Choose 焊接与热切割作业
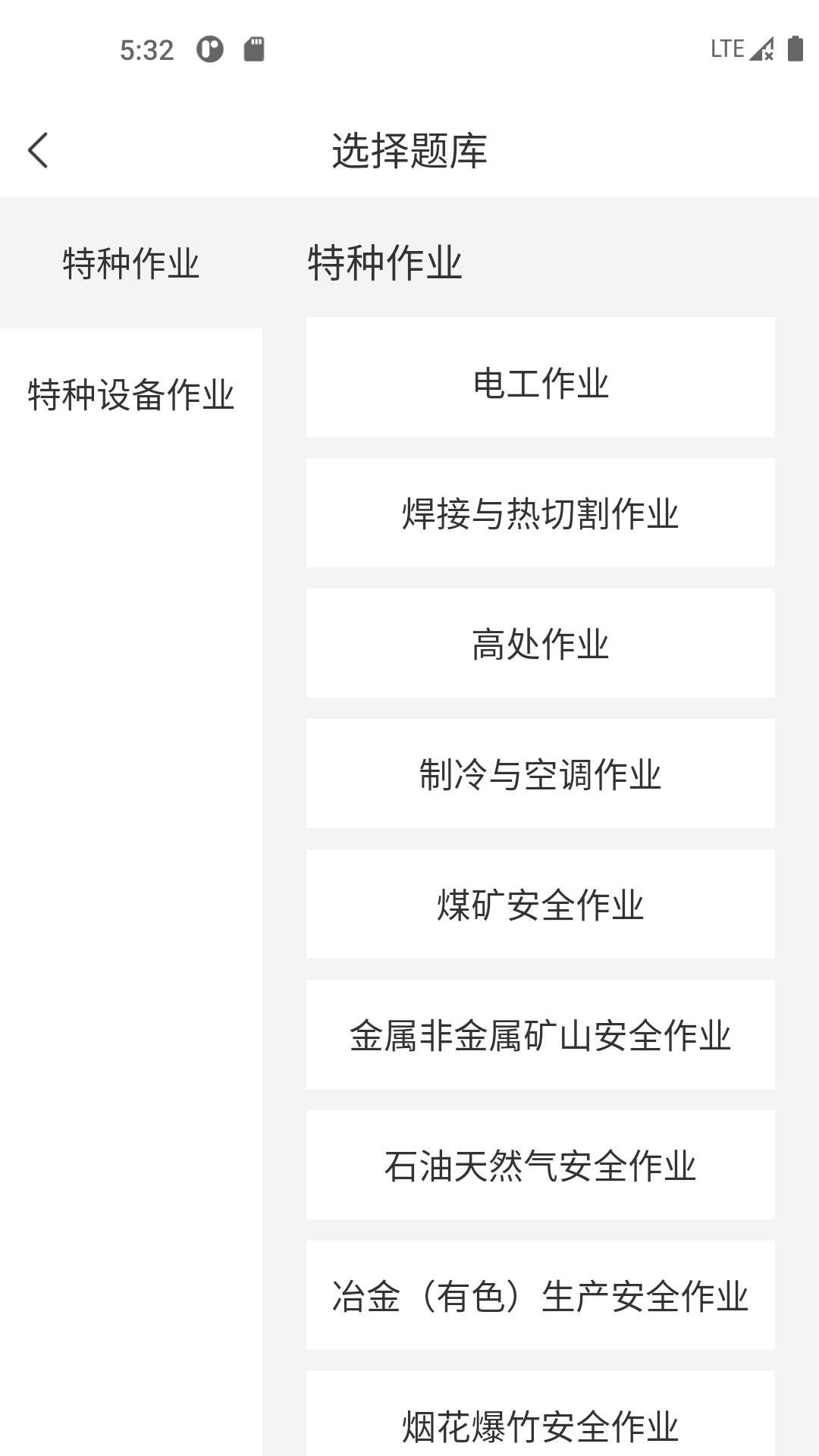The image size is (819, 1456). pos(540,513)
